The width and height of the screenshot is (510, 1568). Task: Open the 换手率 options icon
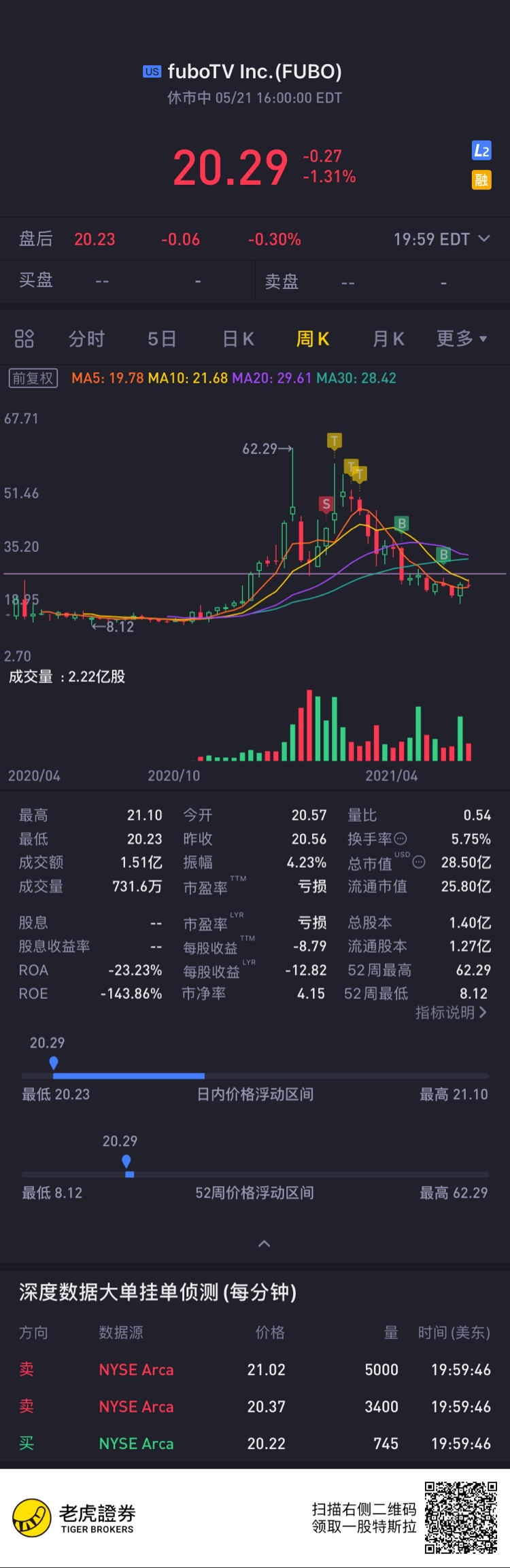401,839
